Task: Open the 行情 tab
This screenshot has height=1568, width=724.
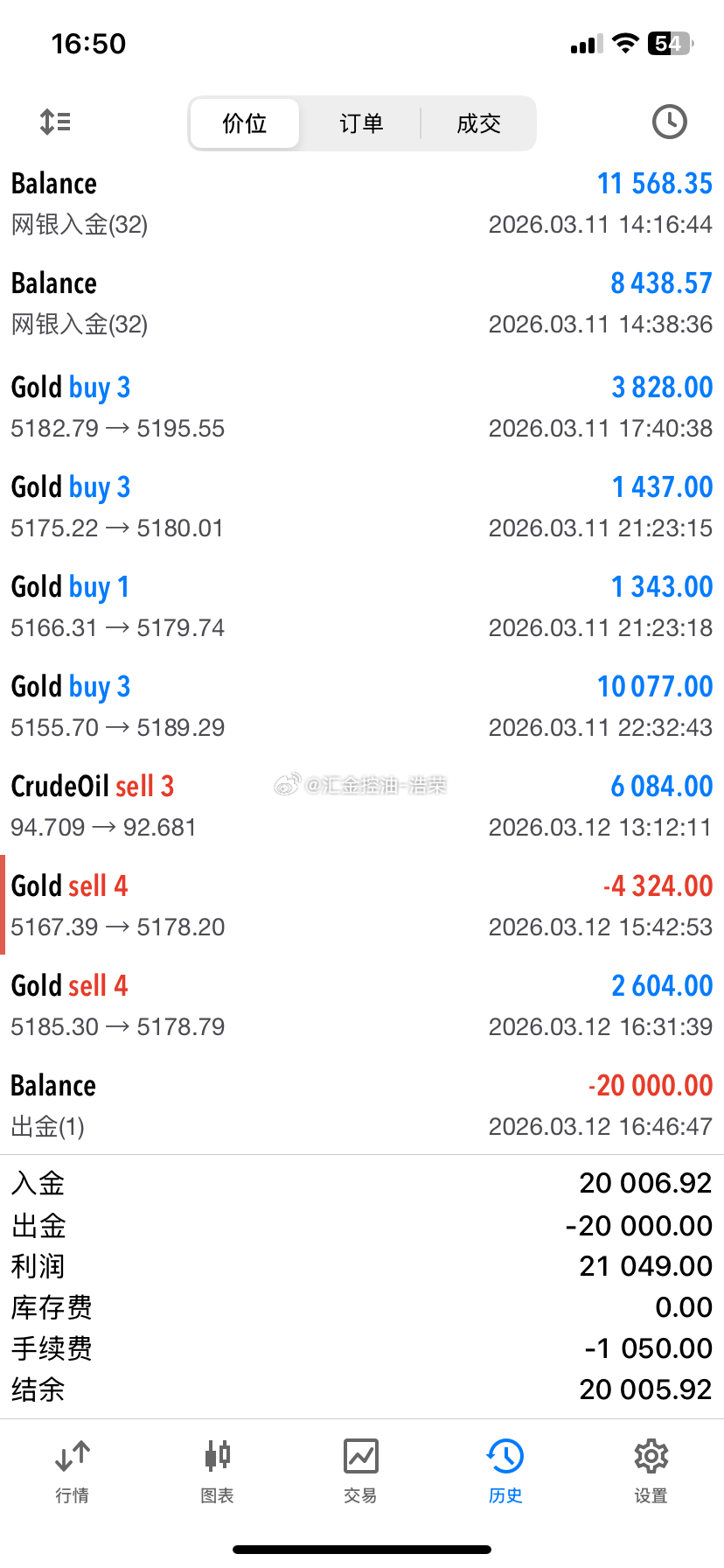Action: [x=72, y=1472]
